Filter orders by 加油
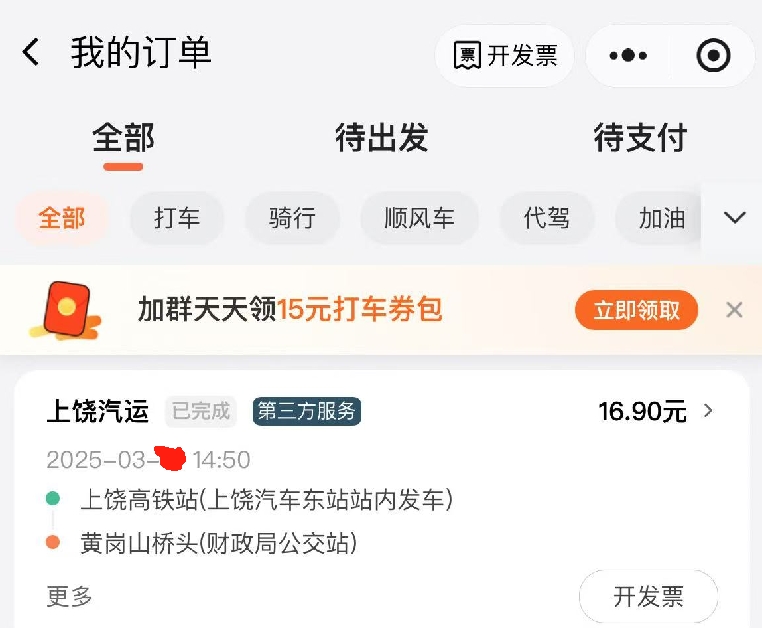The image size is (762, 628). coord(661,218)
